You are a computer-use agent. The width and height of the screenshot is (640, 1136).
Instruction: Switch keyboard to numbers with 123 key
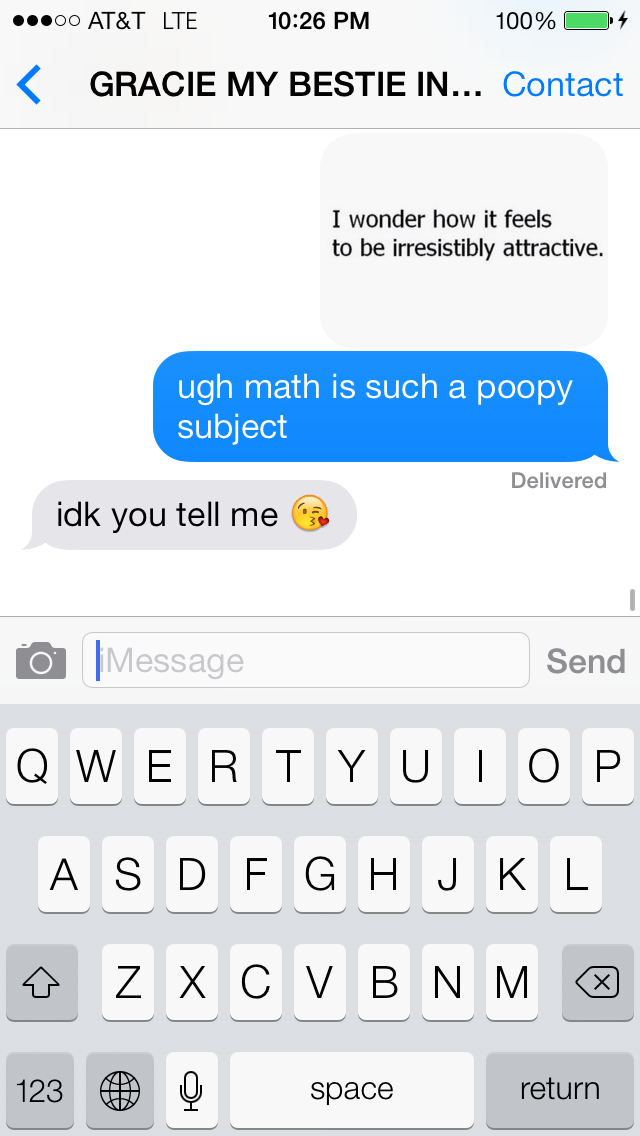point(40,1089)
